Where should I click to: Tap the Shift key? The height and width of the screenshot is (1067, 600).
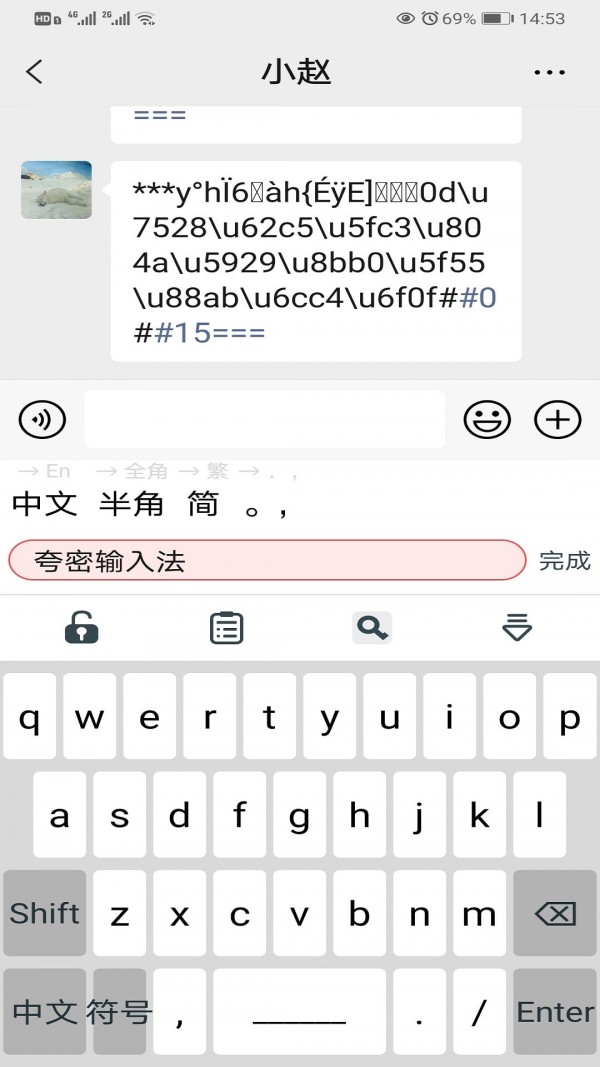pyautogui.click(x=45, y=913)
